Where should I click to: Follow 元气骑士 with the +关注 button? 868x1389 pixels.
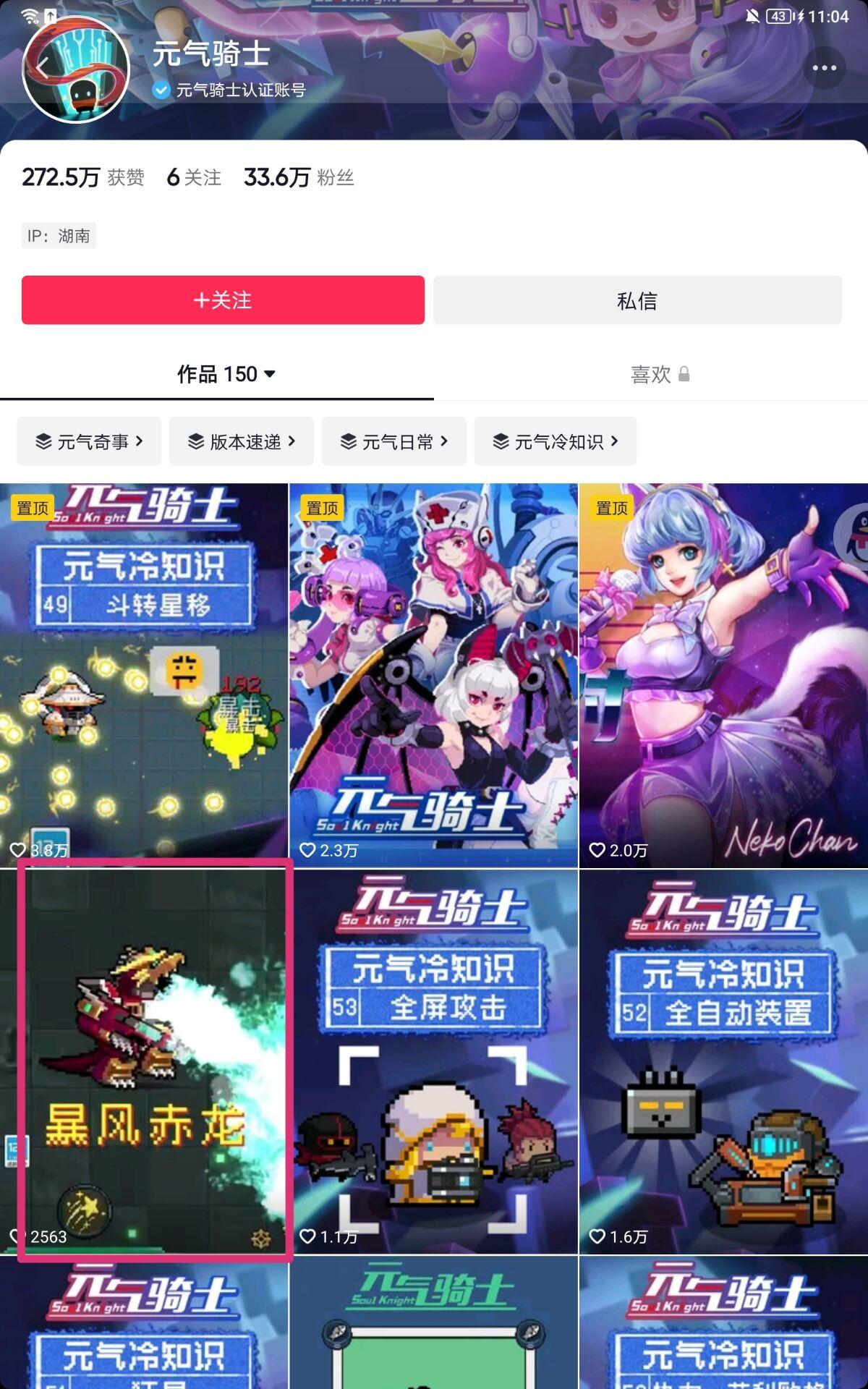click(223, 300)
